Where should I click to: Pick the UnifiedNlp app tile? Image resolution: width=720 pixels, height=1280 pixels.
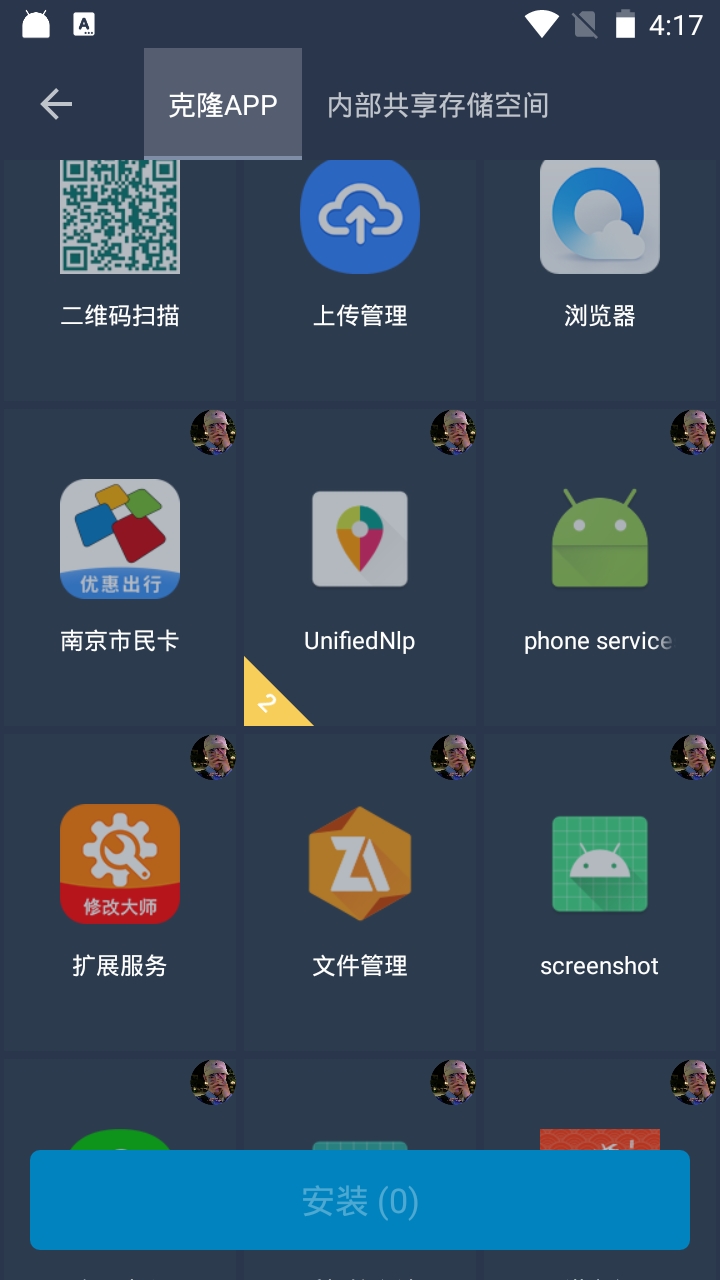click(x=360, y=565)
